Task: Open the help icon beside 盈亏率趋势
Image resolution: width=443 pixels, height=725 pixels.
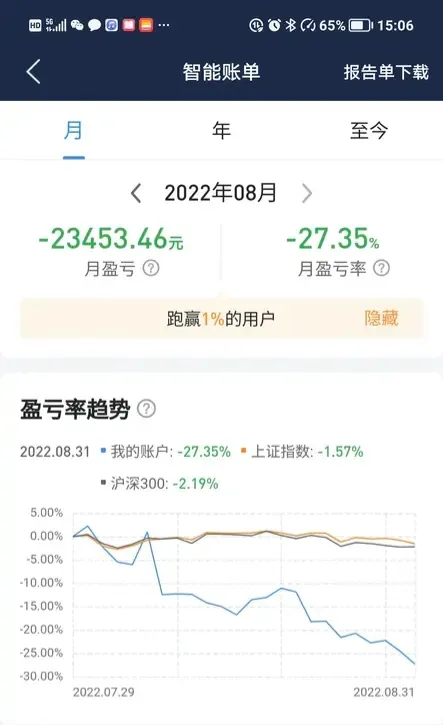Action: (147, 409)
